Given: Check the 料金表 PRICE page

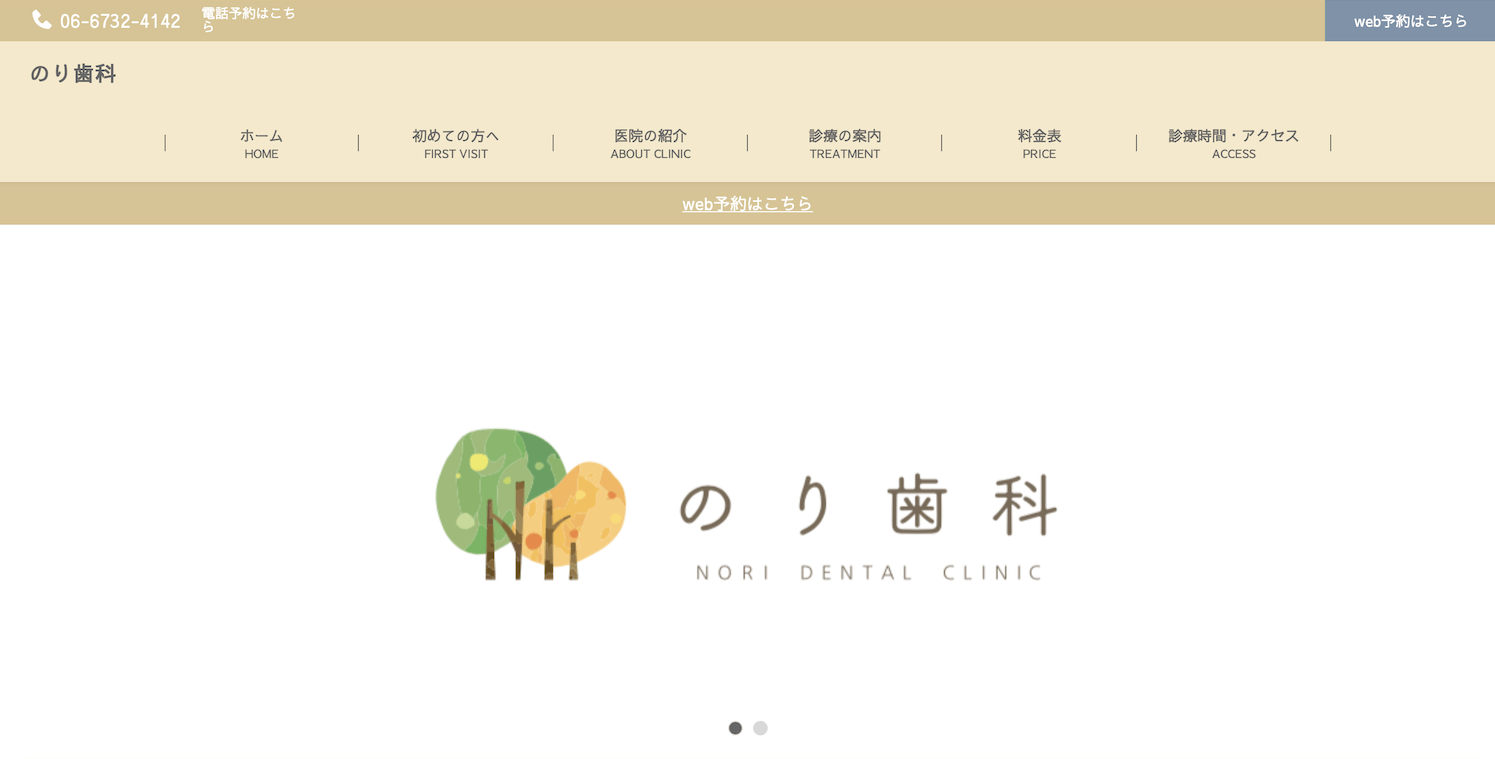Looking at the screenshot, I should coord(1039,144).
